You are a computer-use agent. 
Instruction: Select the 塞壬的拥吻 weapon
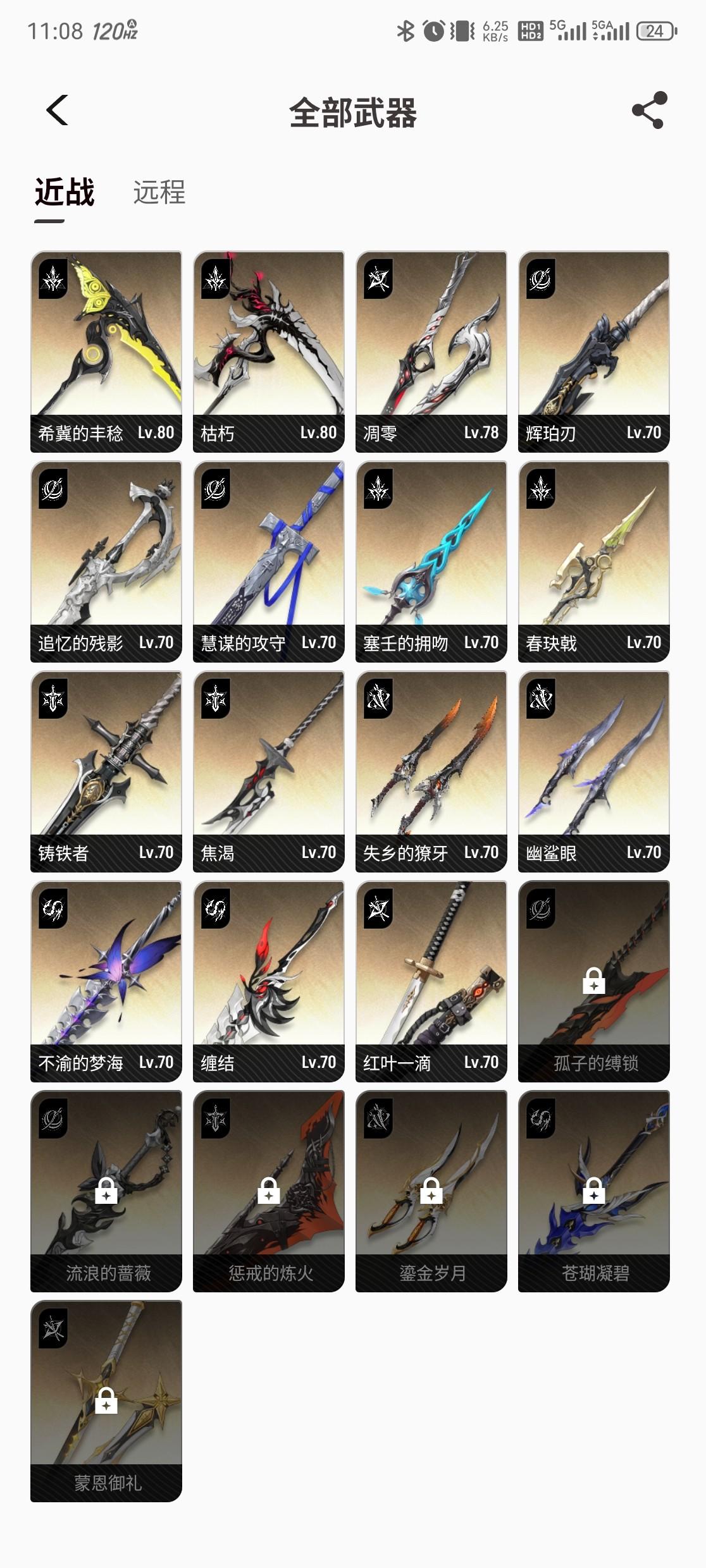431,561
